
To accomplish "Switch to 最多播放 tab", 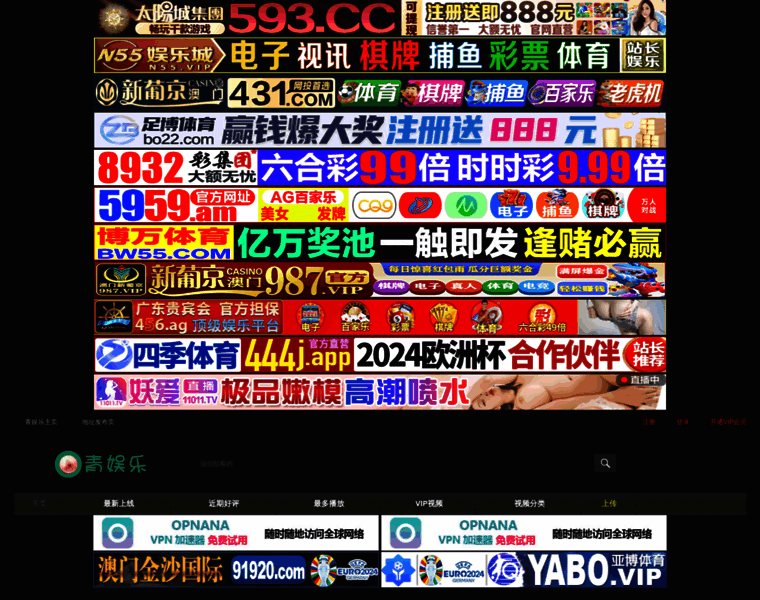I will click(329, 503).
